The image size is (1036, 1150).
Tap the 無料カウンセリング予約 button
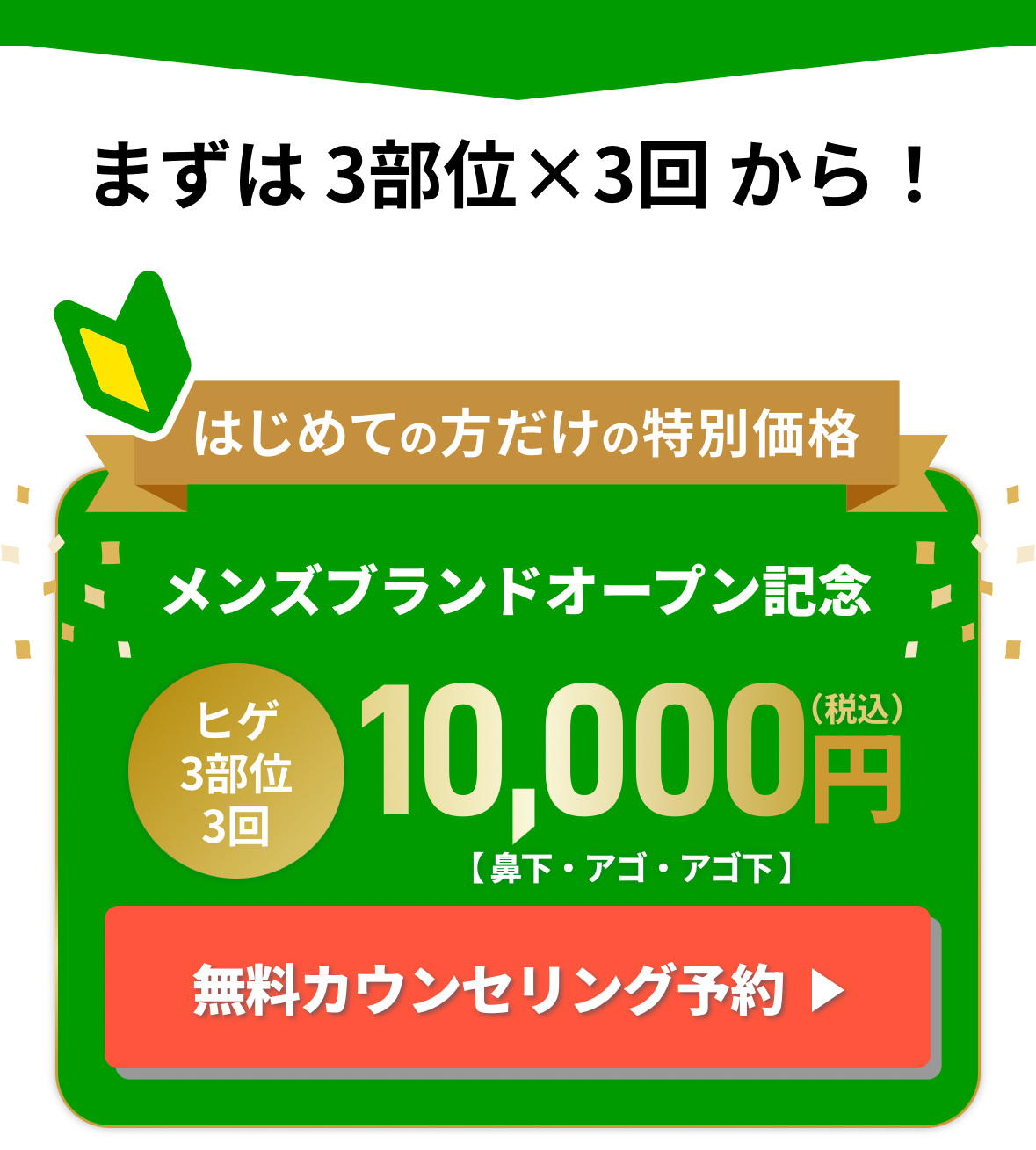[x=518, y=987]
